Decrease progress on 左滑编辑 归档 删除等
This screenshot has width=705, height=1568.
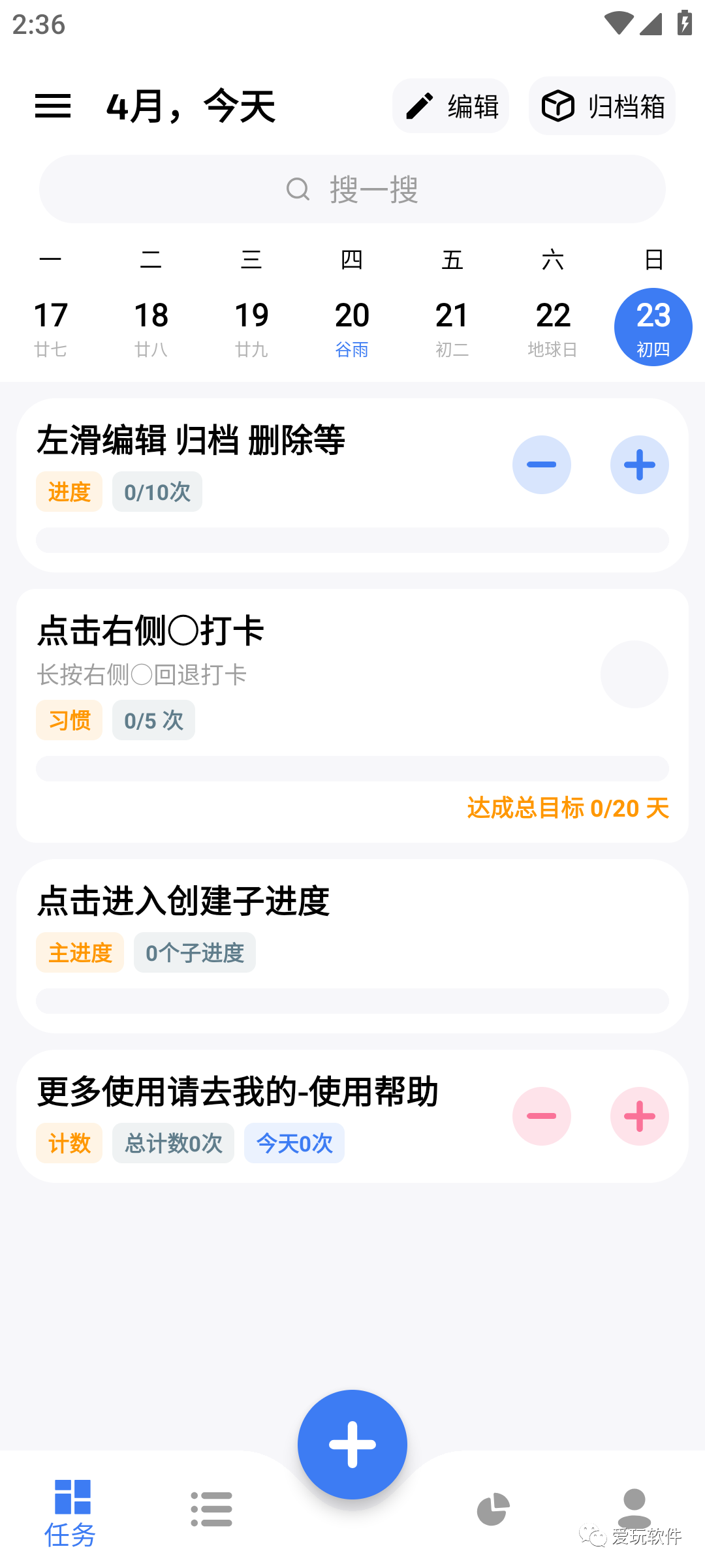(541, 465)
